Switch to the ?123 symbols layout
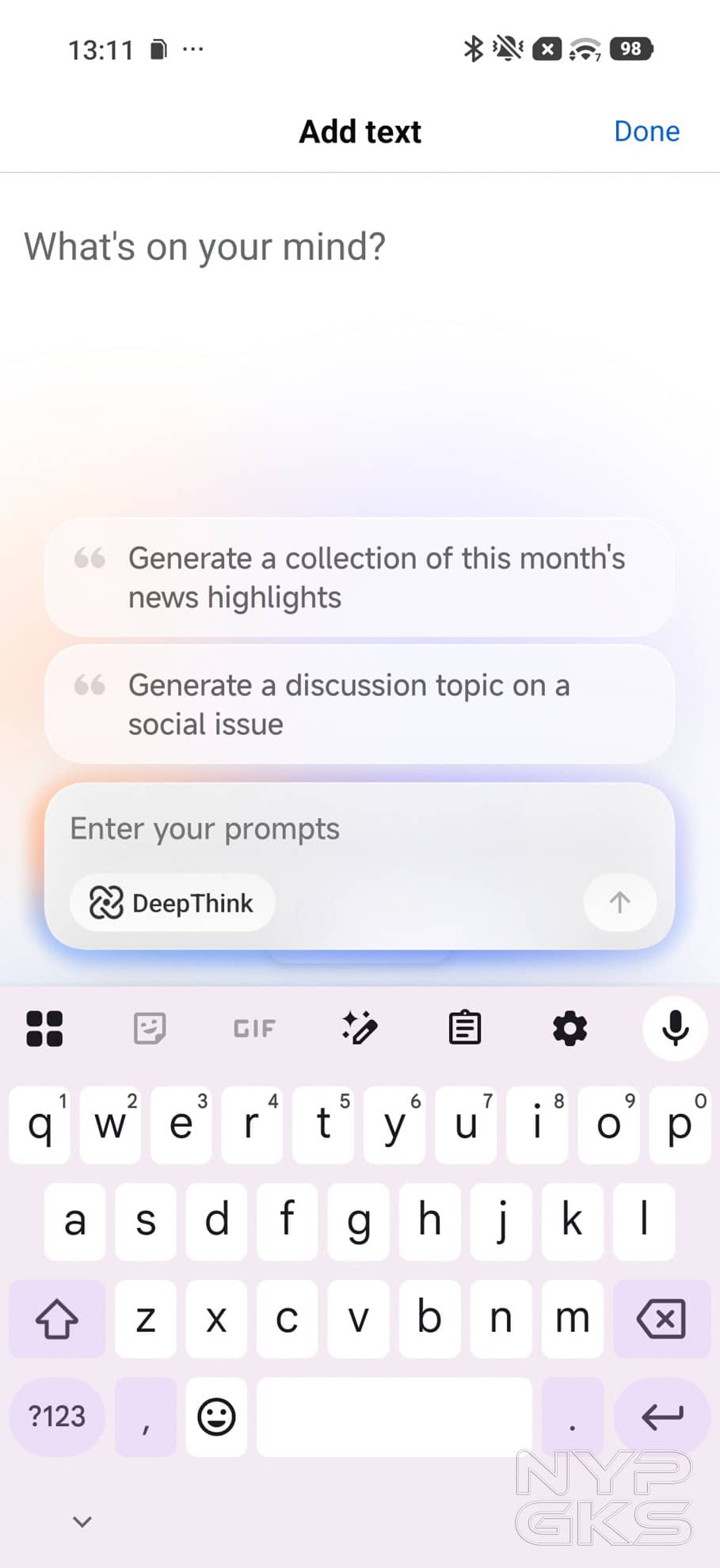720x1568 pixels. click(x=56, y=1417)
